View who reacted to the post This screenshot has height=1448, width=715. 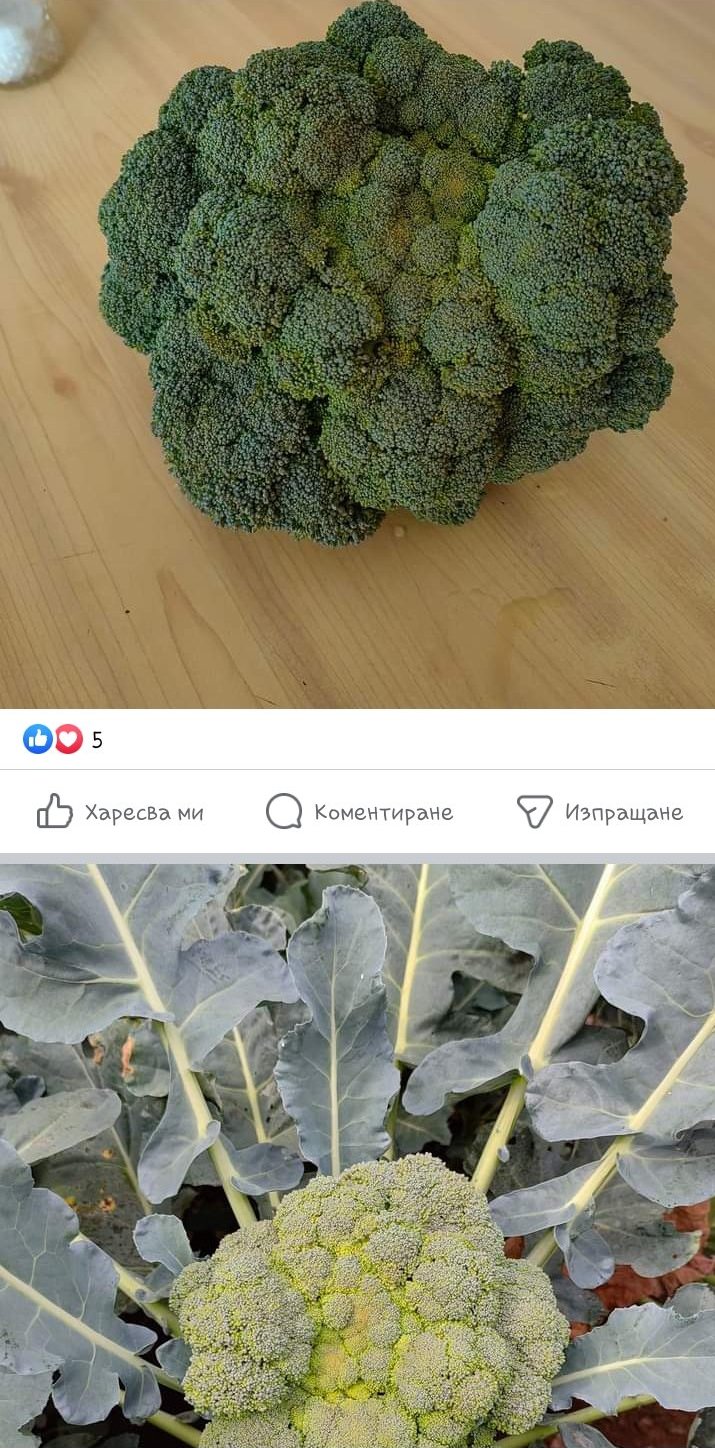pyautogui.click(x=62, y=740)
